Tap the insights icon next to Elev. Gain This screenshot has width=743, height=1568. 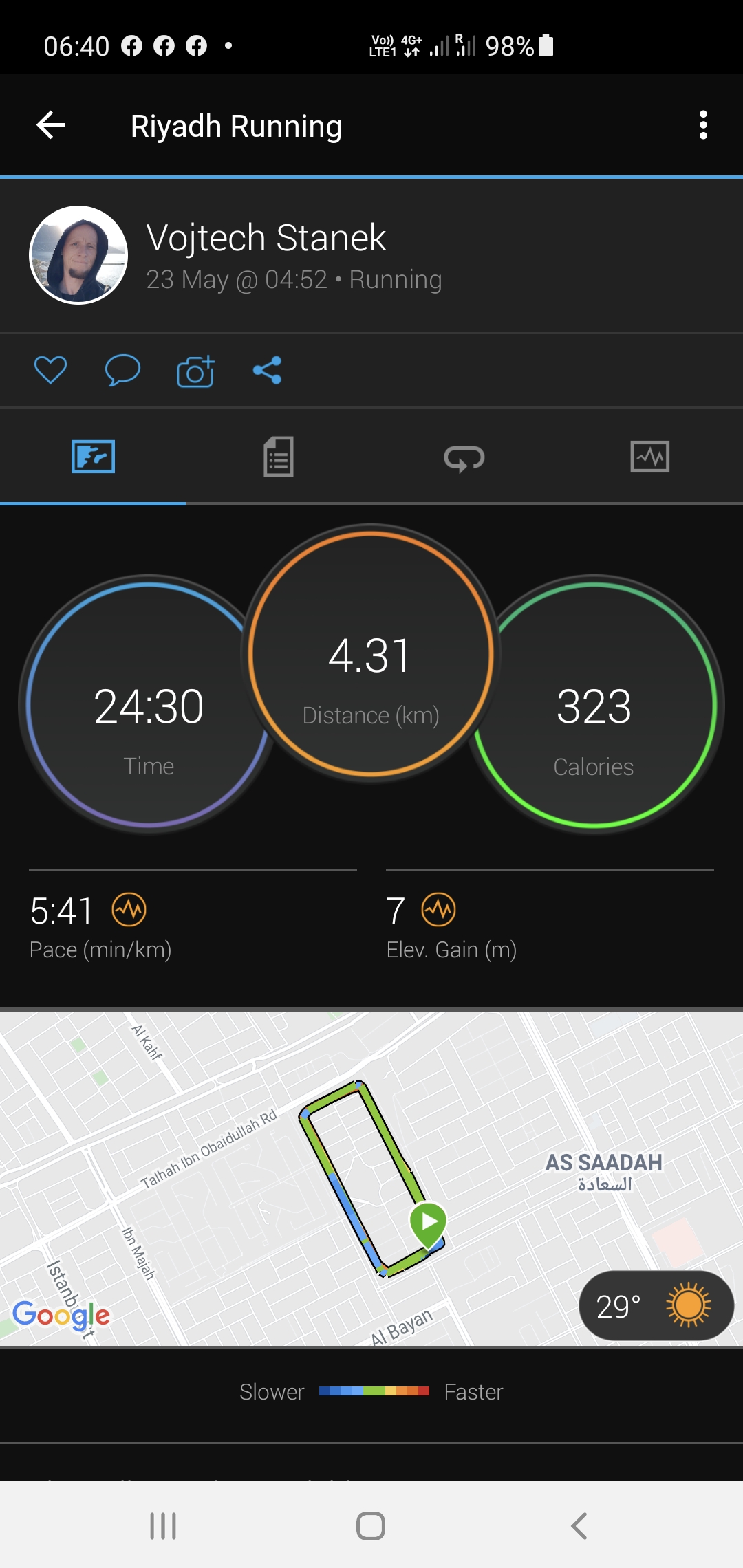[439, 910]
